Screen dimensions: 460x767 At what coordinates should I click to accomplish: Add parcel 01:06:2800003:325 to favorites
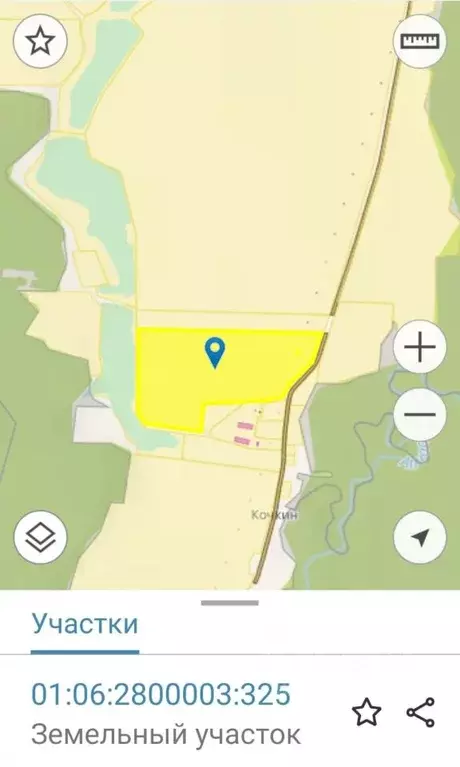367,712
